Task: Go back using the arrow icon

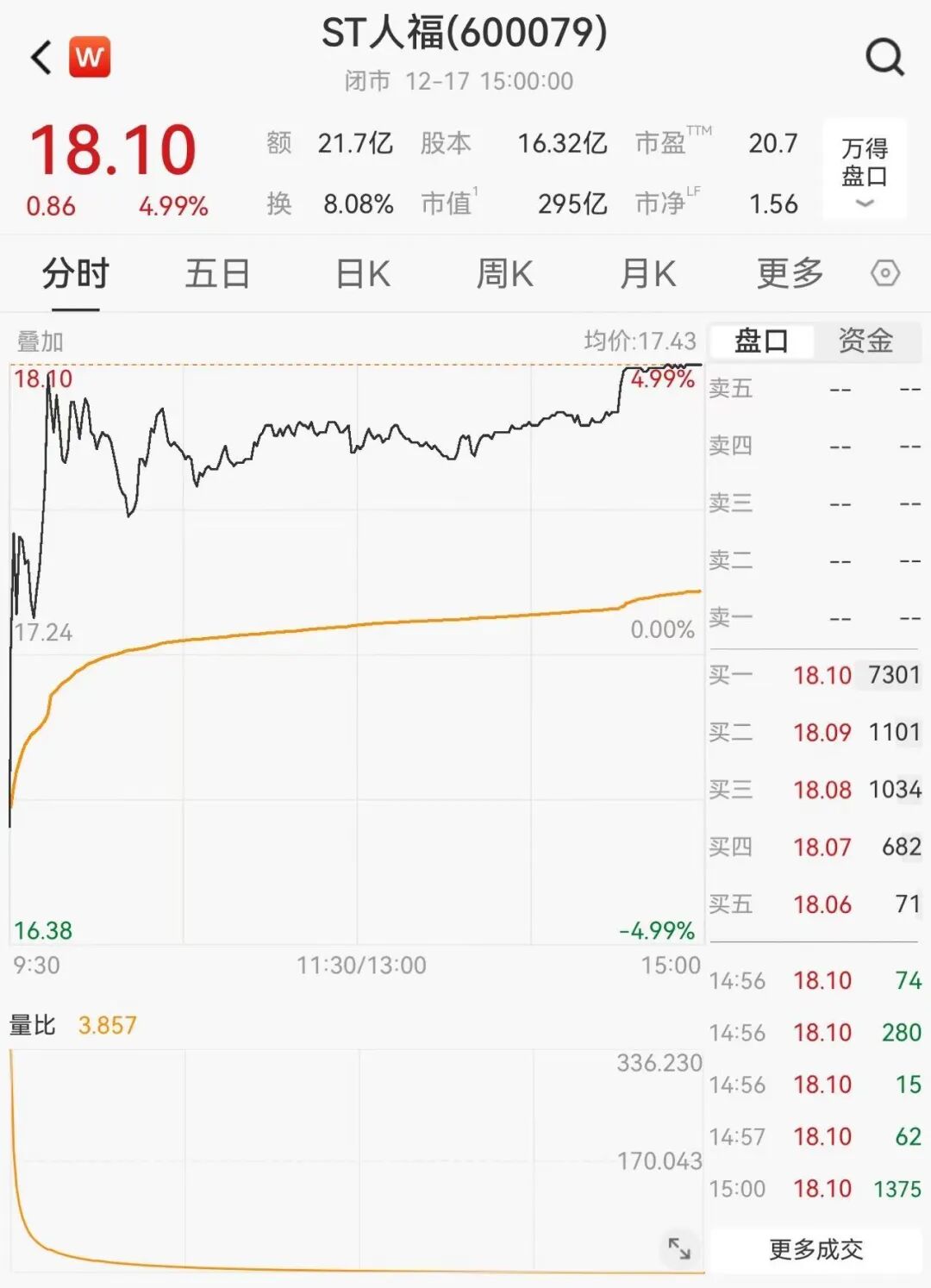Action: (x=41, y=58)
